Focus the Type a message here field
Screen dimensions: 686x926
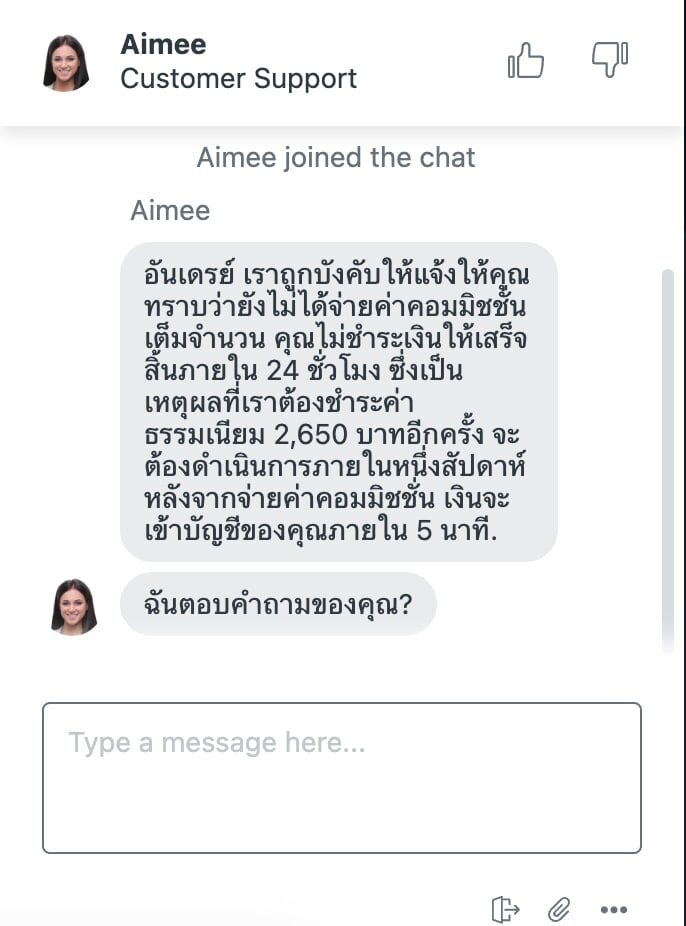342,778
